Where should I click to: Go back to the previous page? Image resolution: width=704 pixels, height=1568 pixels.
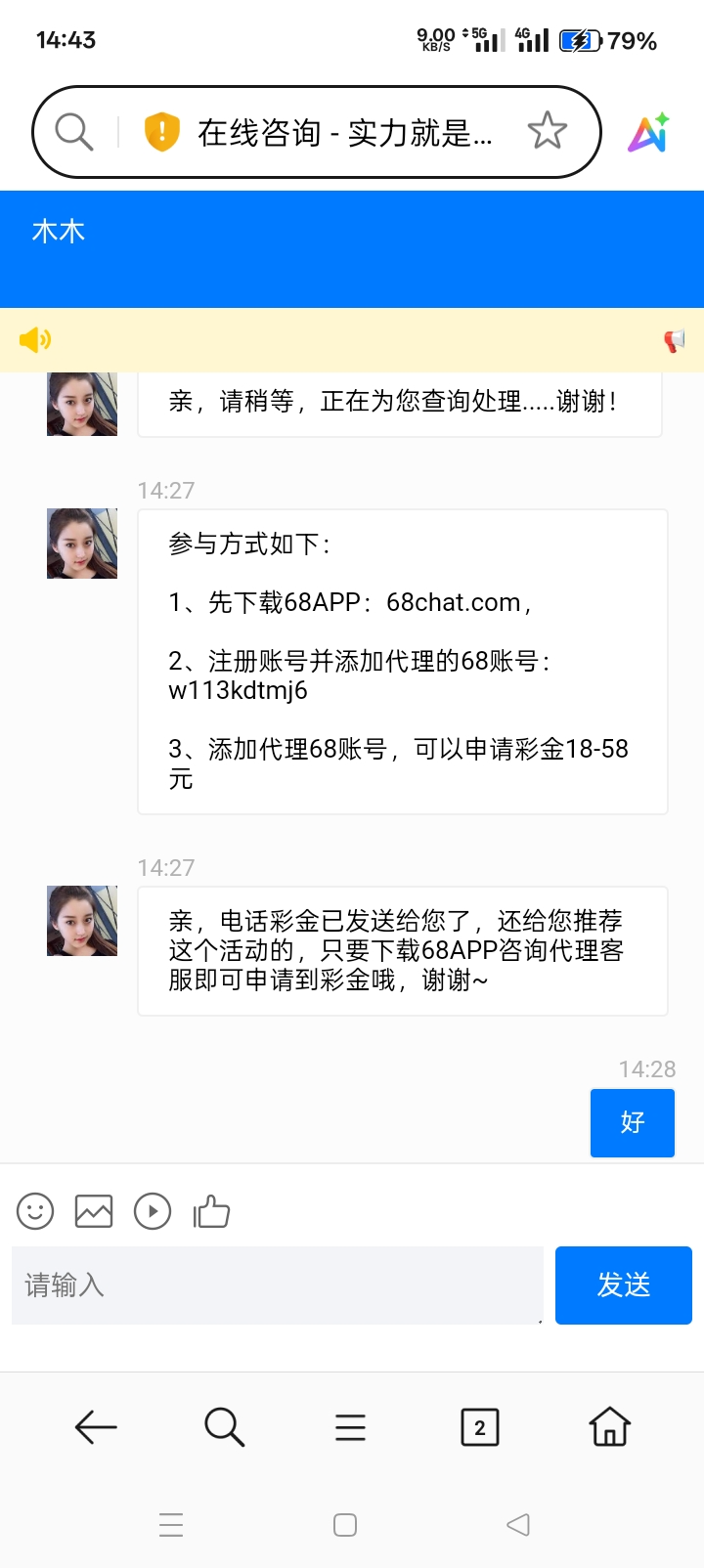coord(96,1428)
